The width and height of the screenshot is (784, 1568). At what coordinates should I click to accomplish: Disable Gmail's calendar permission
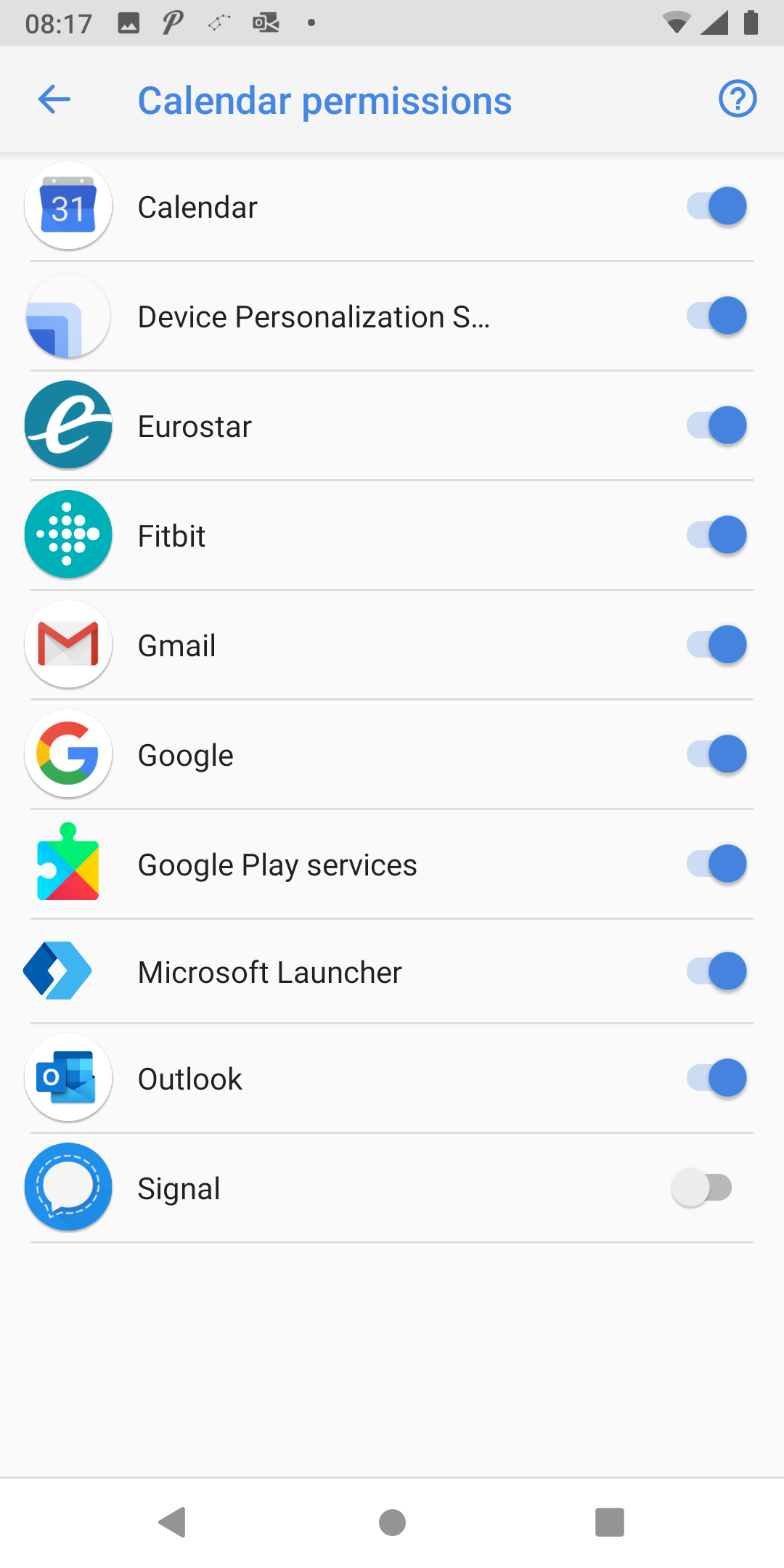point(716,645)
